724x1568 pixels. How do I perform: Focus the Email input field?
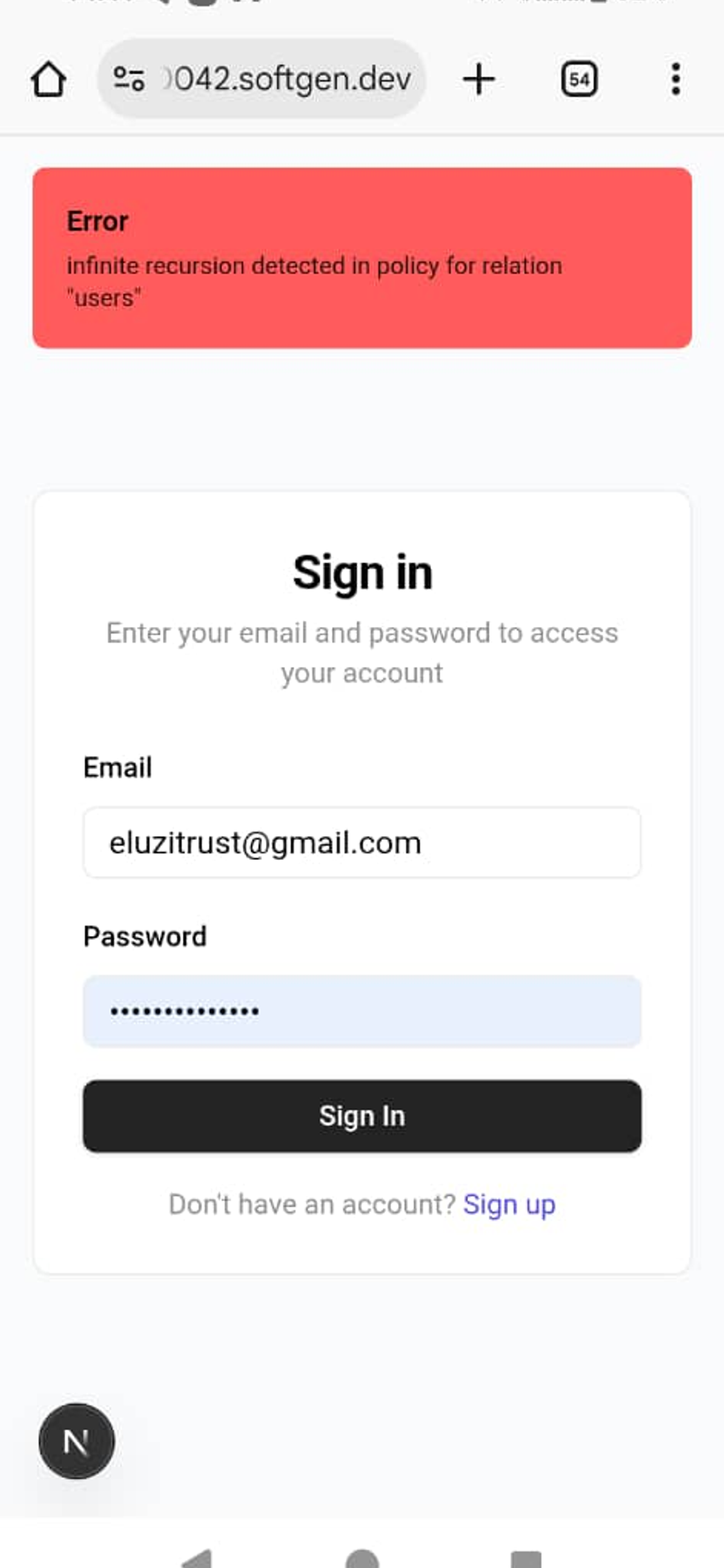[x=362, y=843]
